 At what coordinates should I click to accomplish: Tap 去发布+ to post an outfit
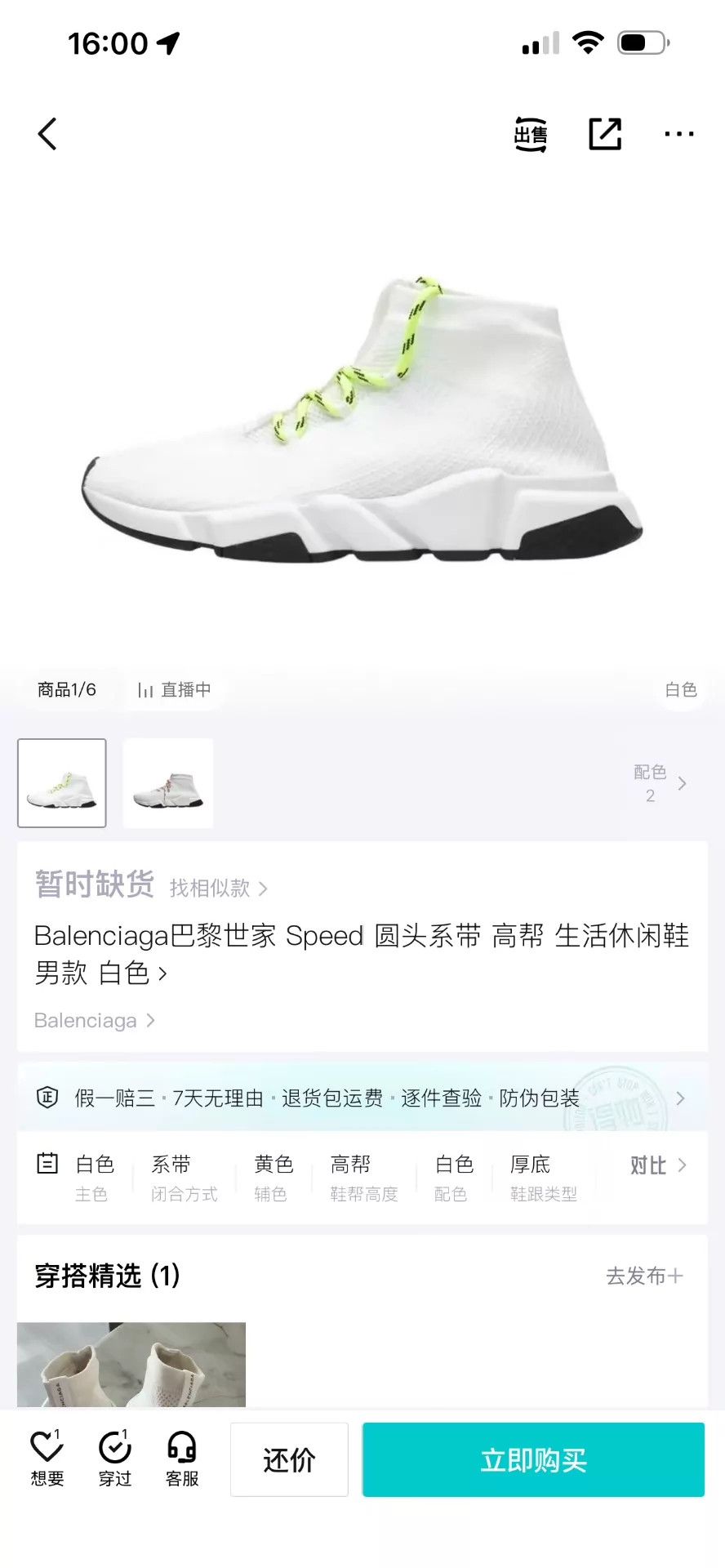point(644,1276)
